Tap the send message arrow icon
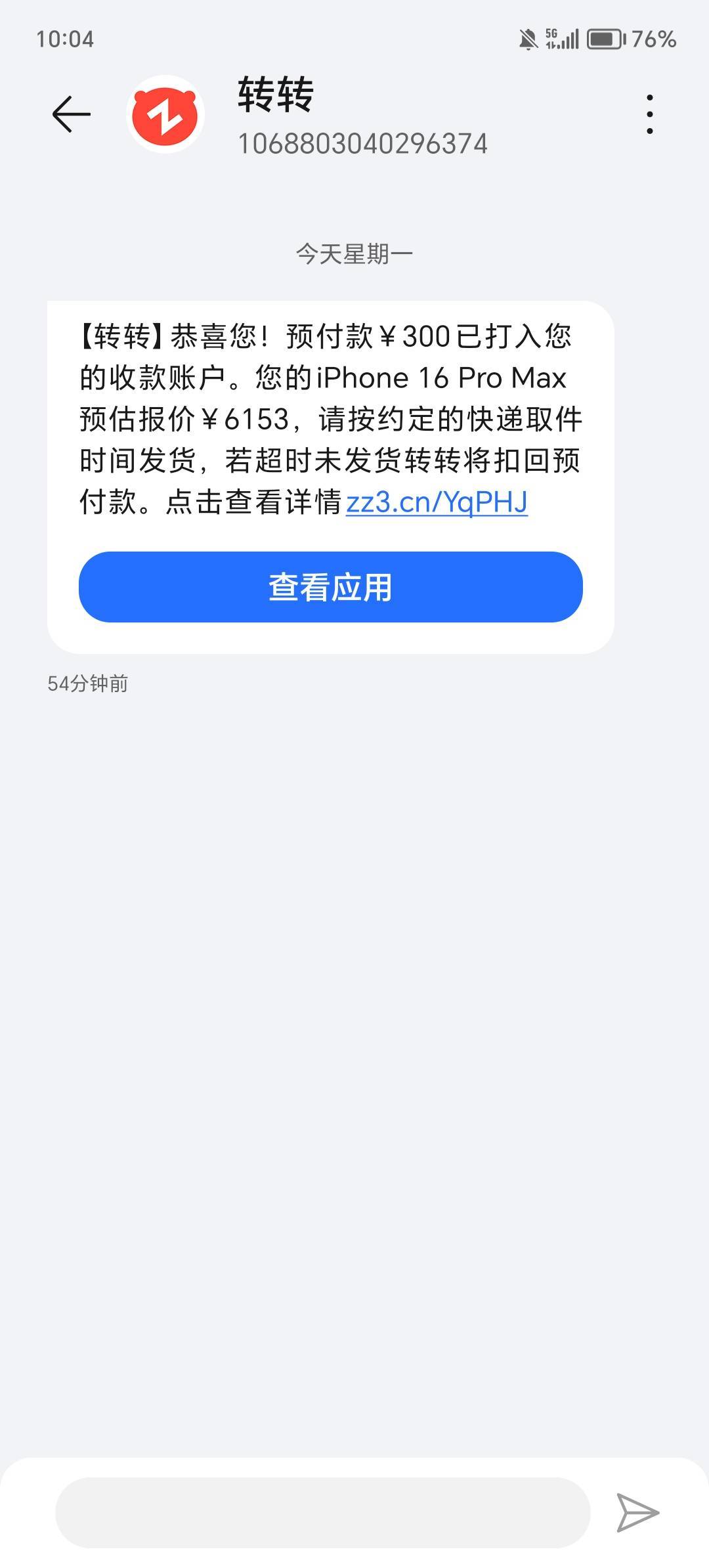The width and height of the screenshot is (709, 1568). pos(637,1513)
